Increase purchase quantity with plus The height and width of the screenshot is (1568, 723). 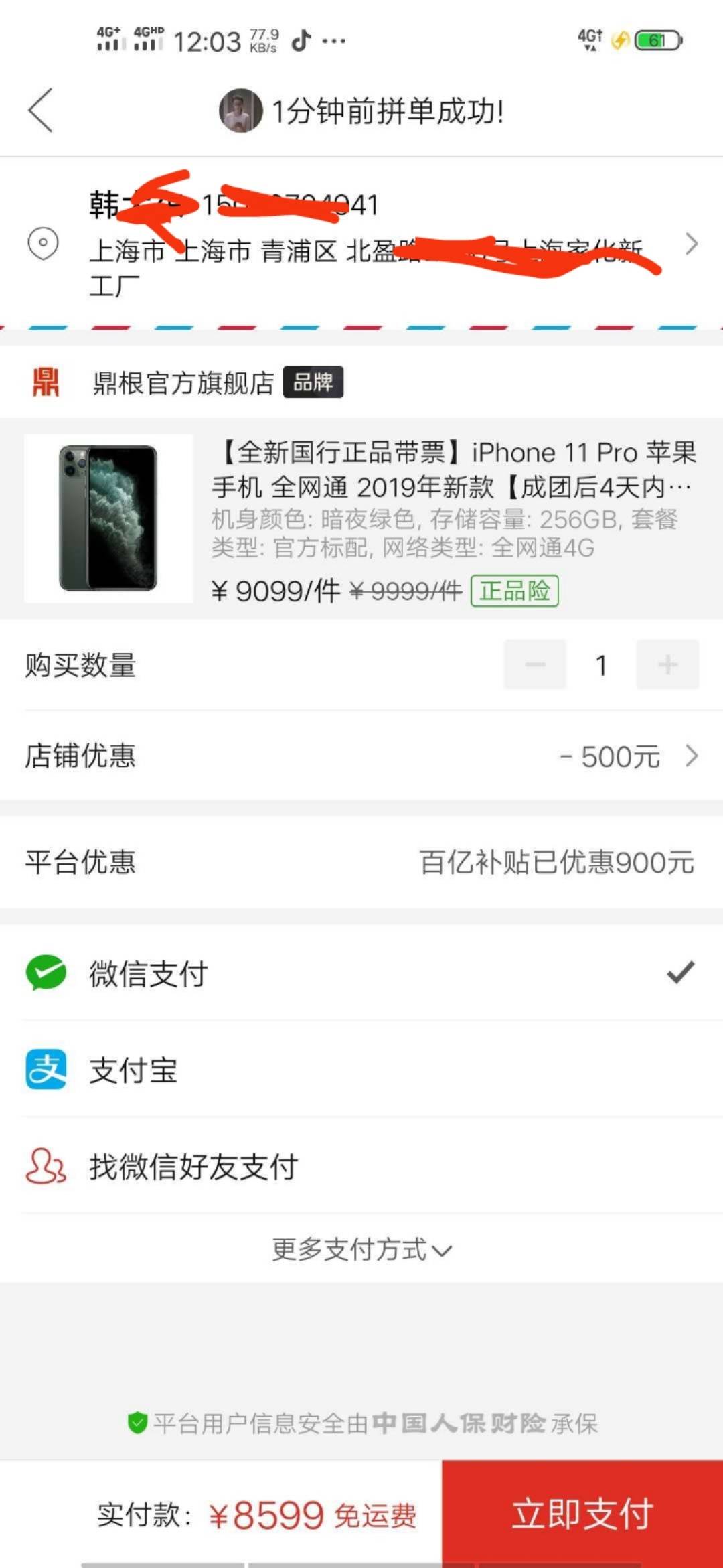[667, 664]
